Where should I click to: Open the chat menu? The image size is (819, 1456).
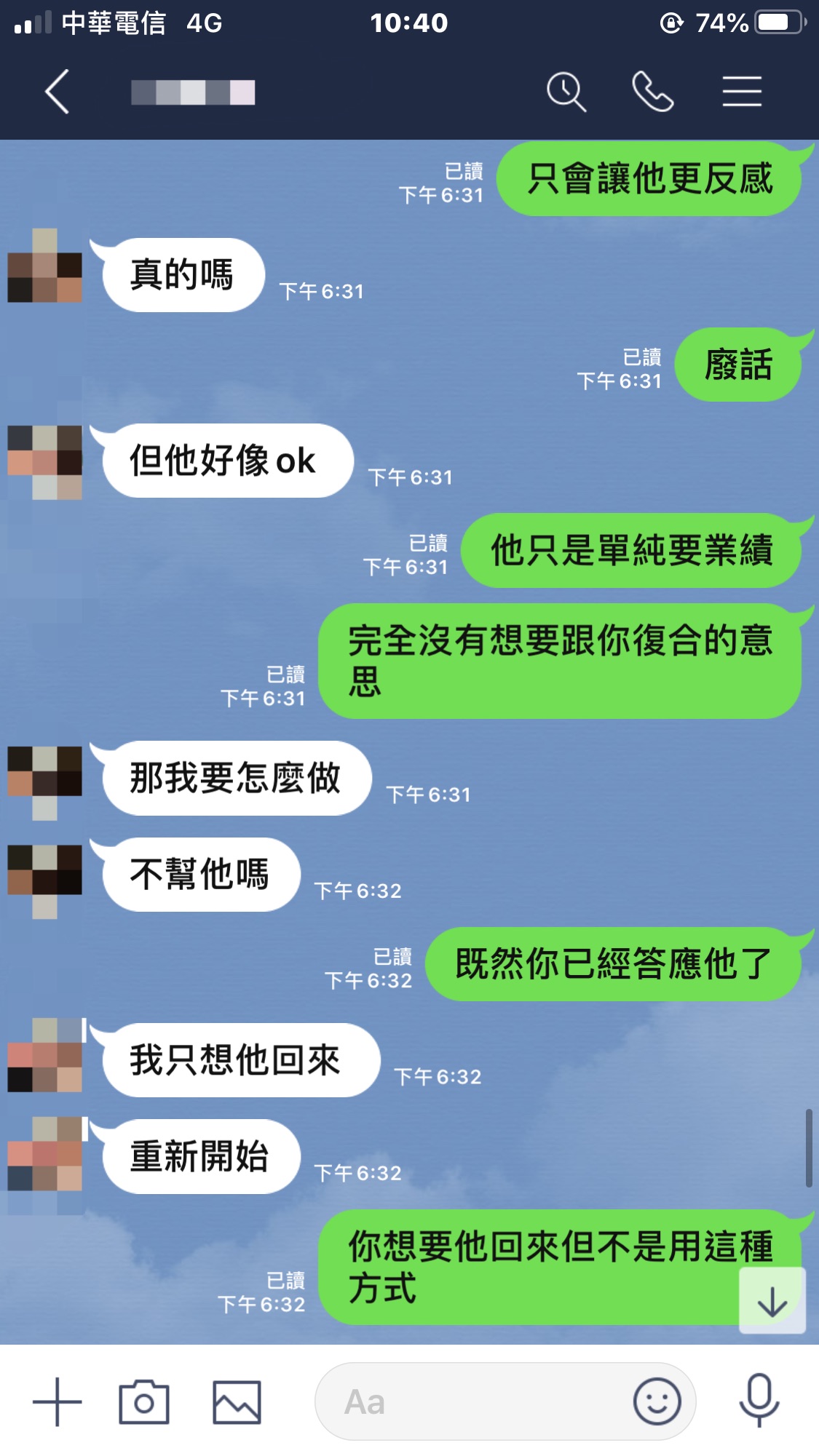(742, 92)
